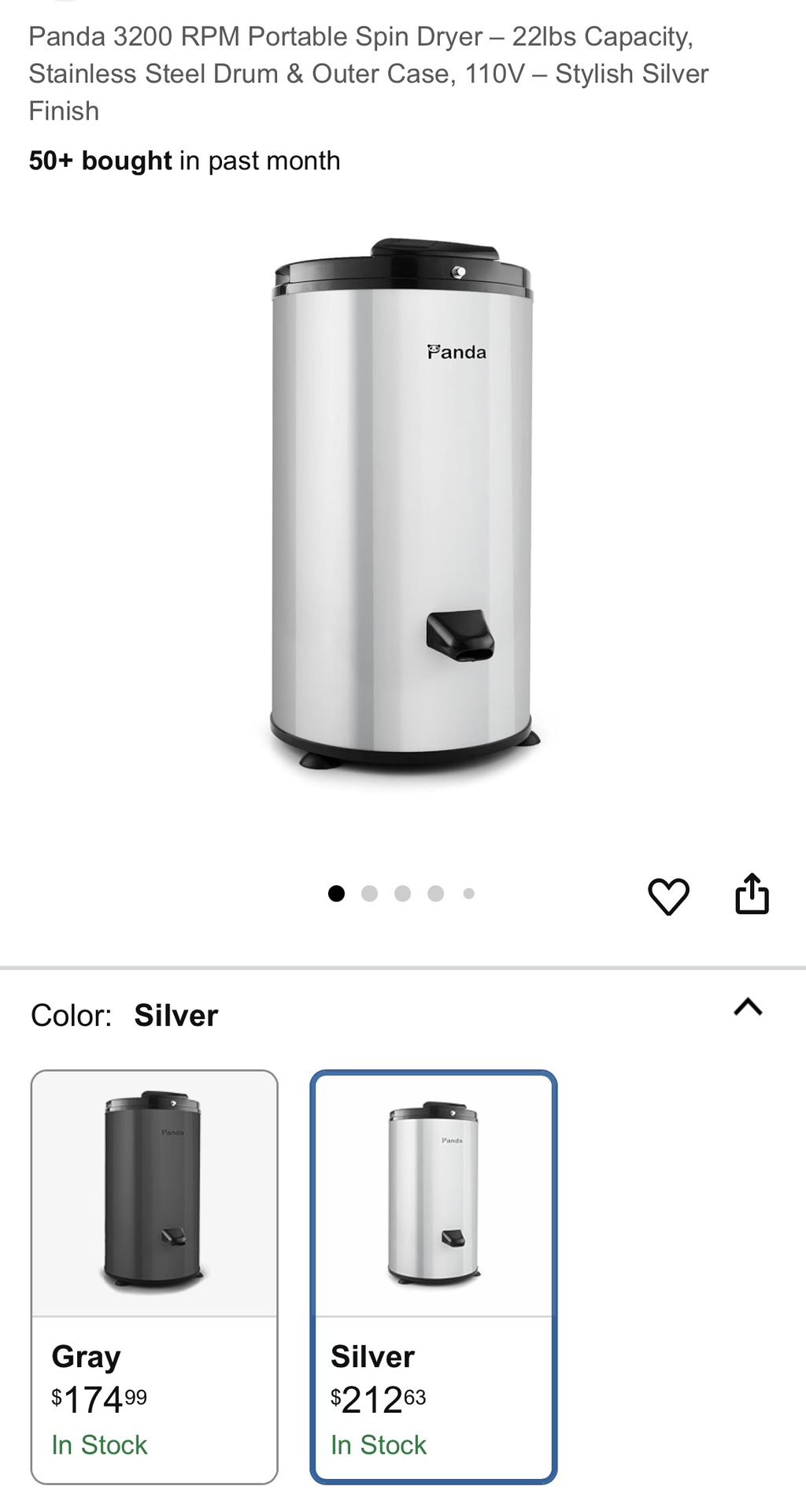Screen dimensions: 806x1512
Task: Share this product listing
Action: coord(752,894)
